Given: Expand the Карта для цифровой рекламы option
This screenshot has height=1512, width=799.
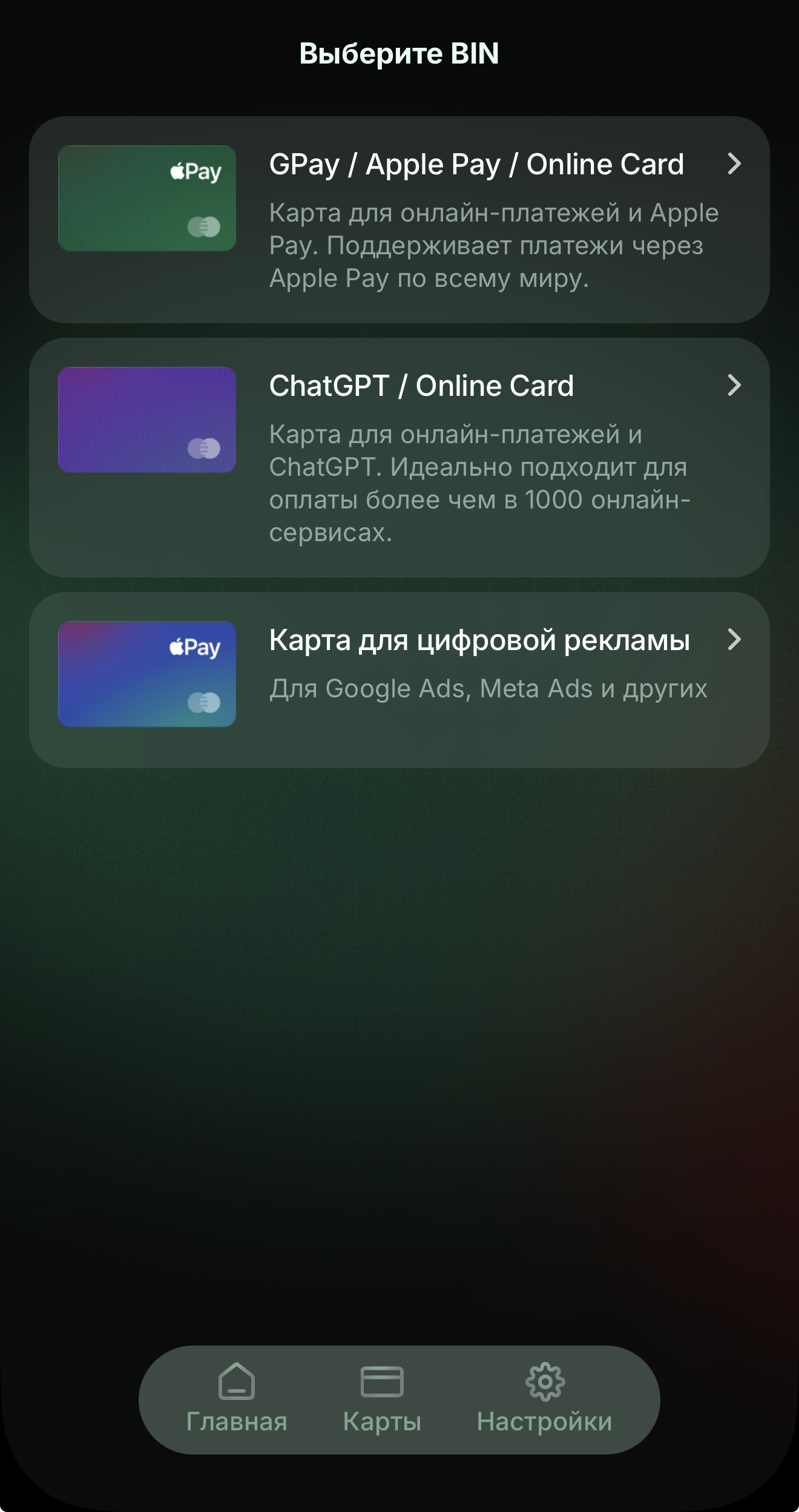Looking at the screenshot, I should click(x=735, y=639).
